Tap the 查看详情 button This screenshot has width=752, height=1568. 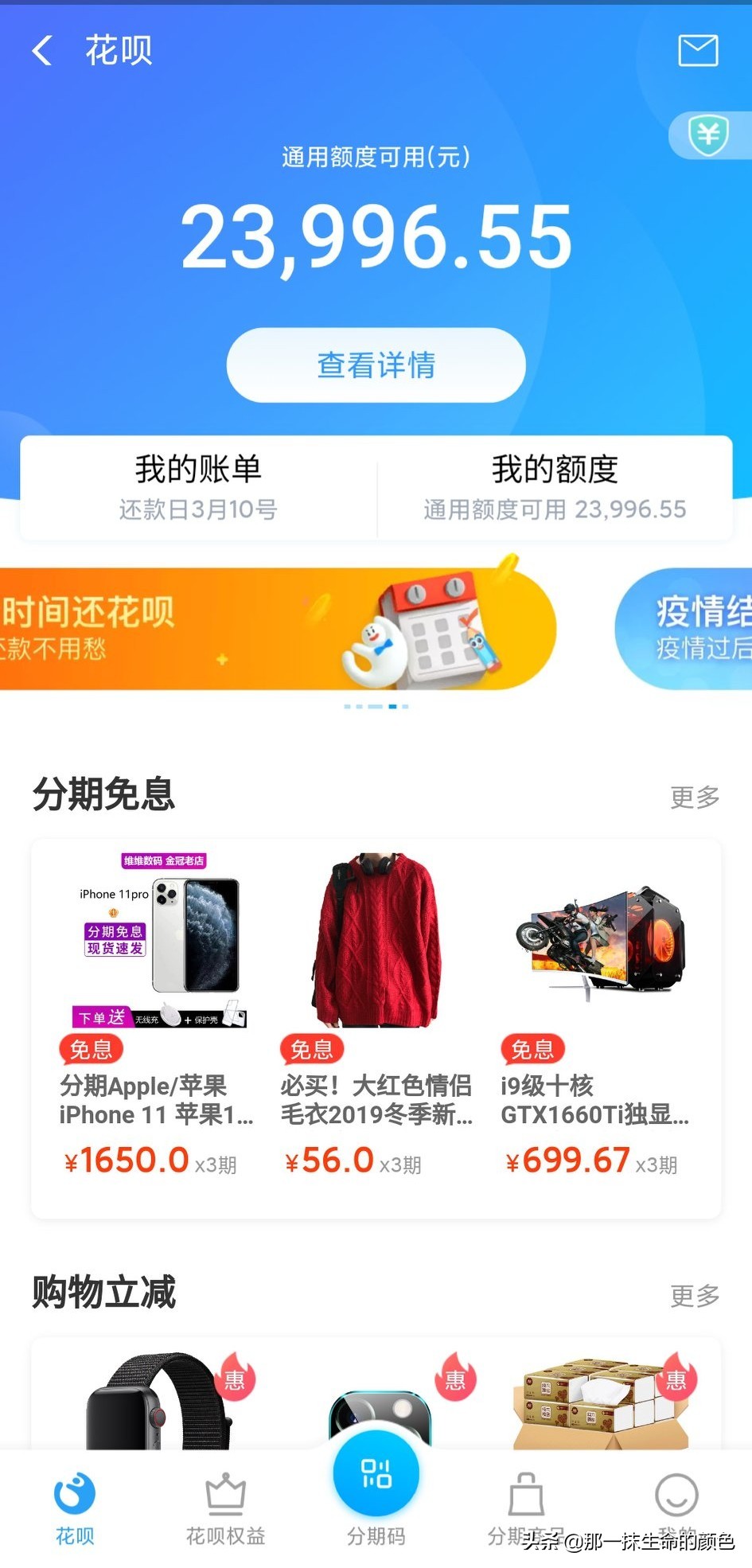[x=376, y=365]
